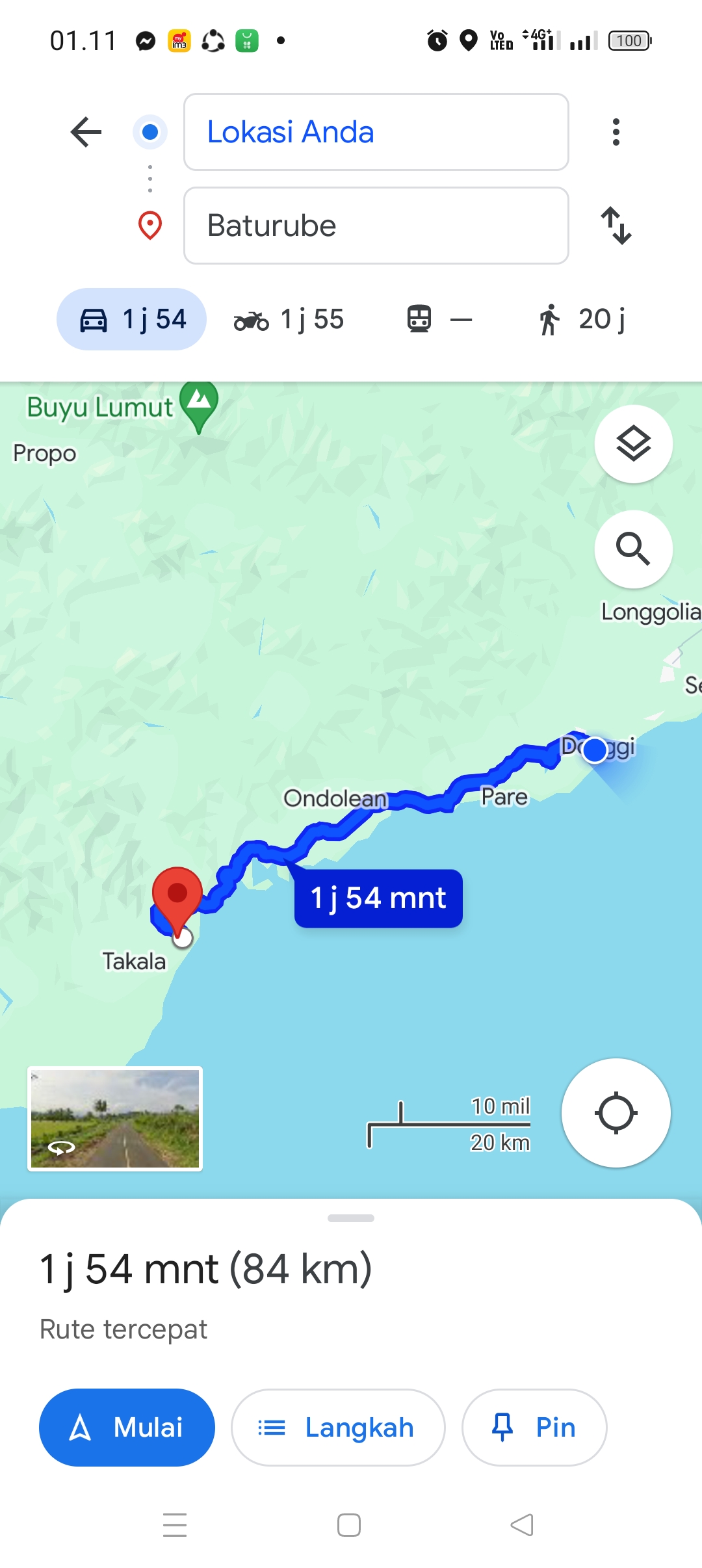Expand the route details sheet handle
Screen dimensions: 702x1568
(351, 1218)
